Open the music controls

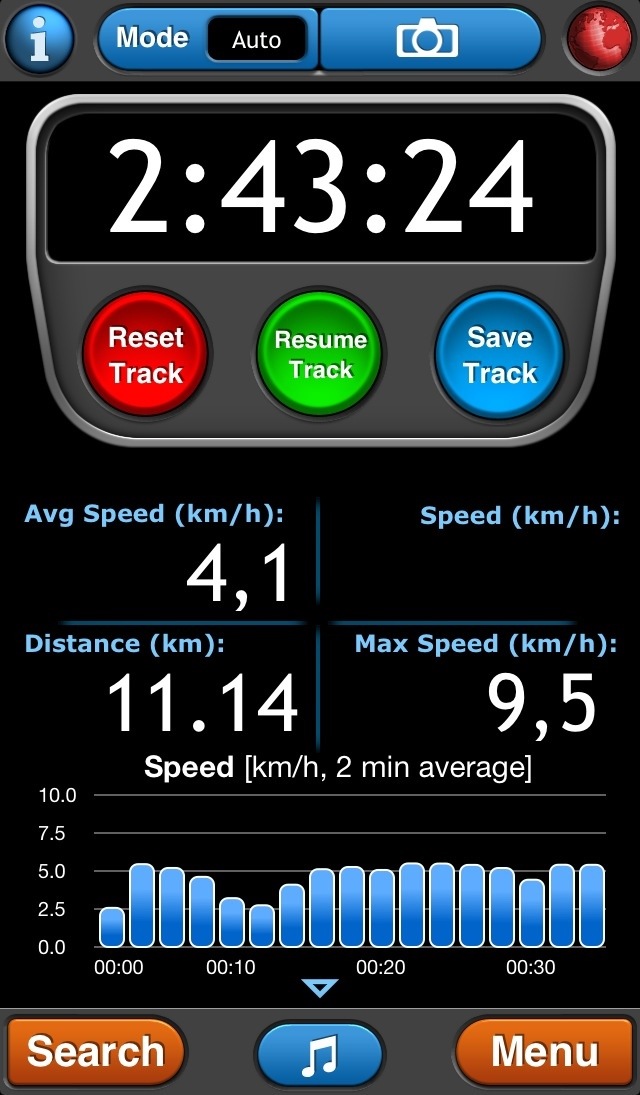point(320,1054)
